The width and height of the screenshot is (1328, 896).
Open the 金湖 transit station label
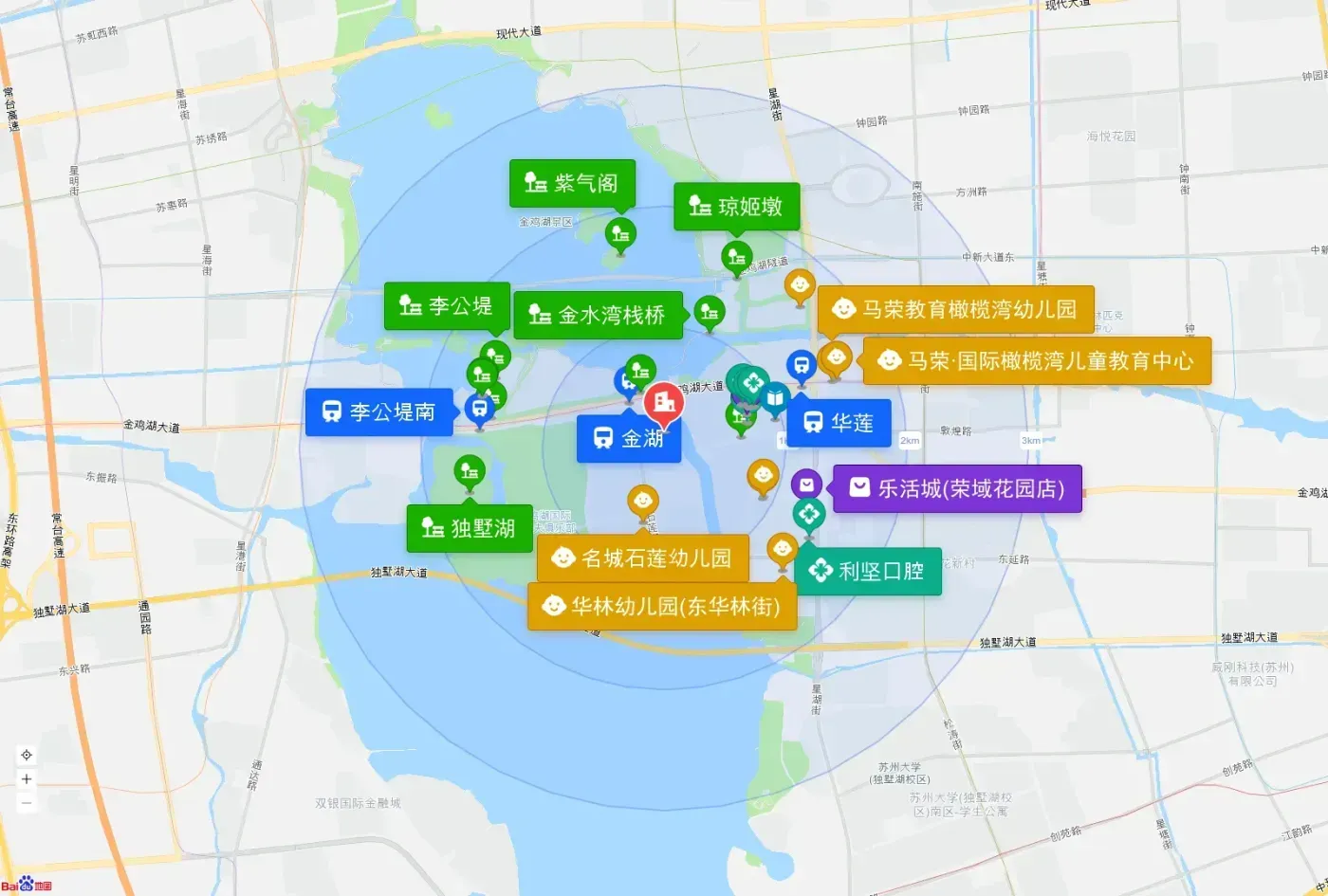tap(629, 438)
